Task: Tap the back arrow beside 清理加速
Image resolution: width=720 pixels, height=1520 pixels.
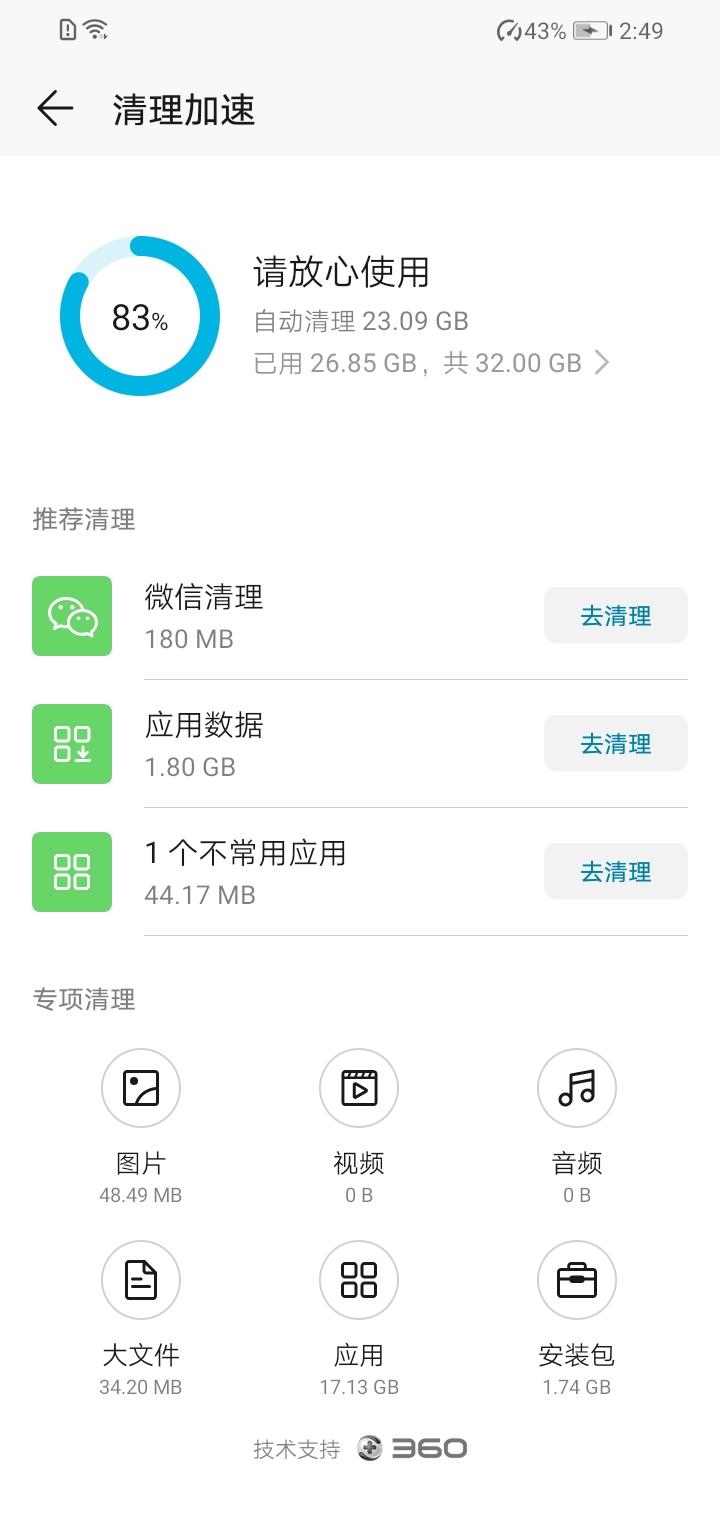Action: coord(53,108)
